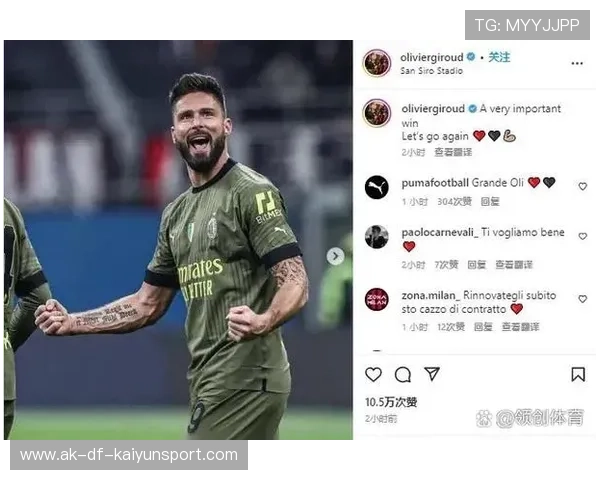
Task: Share the post with the paper plane icon
Action: pyautogui.click(x=432, y=374)
